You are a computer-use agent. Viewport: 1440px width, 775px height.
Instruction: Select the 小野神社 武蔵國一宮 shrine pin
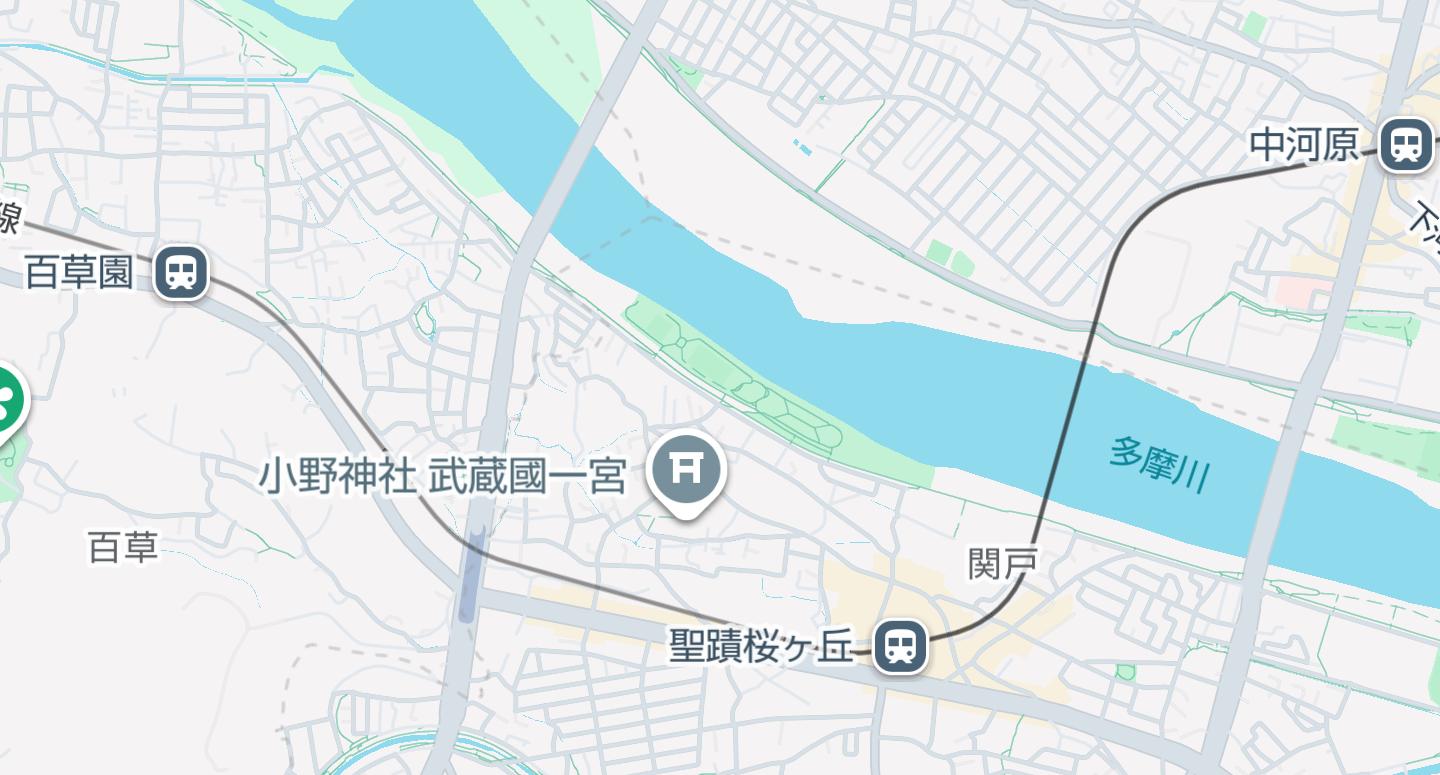[x=686, y=469]
